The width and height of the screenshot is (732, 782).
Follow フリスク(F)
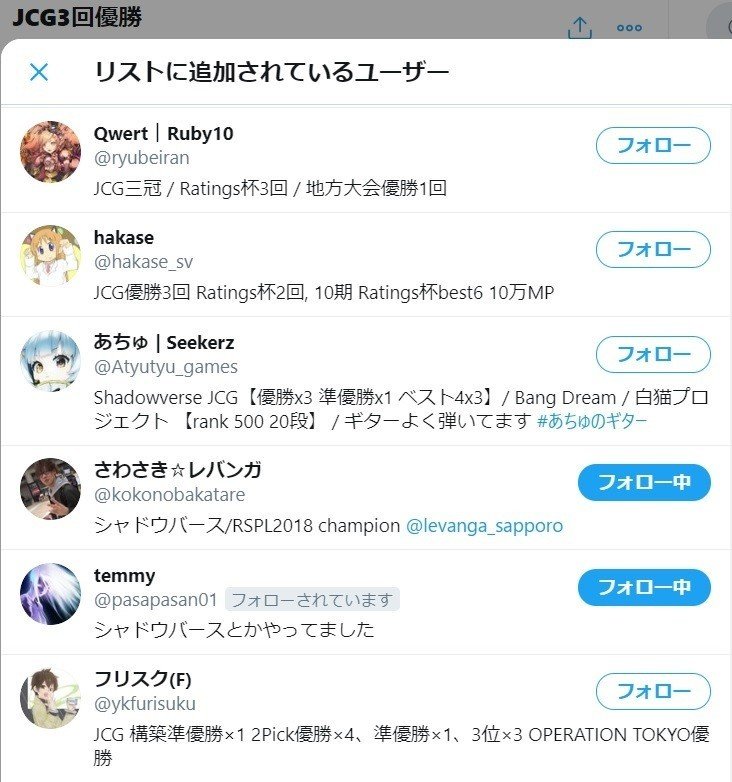click(653, 691)
